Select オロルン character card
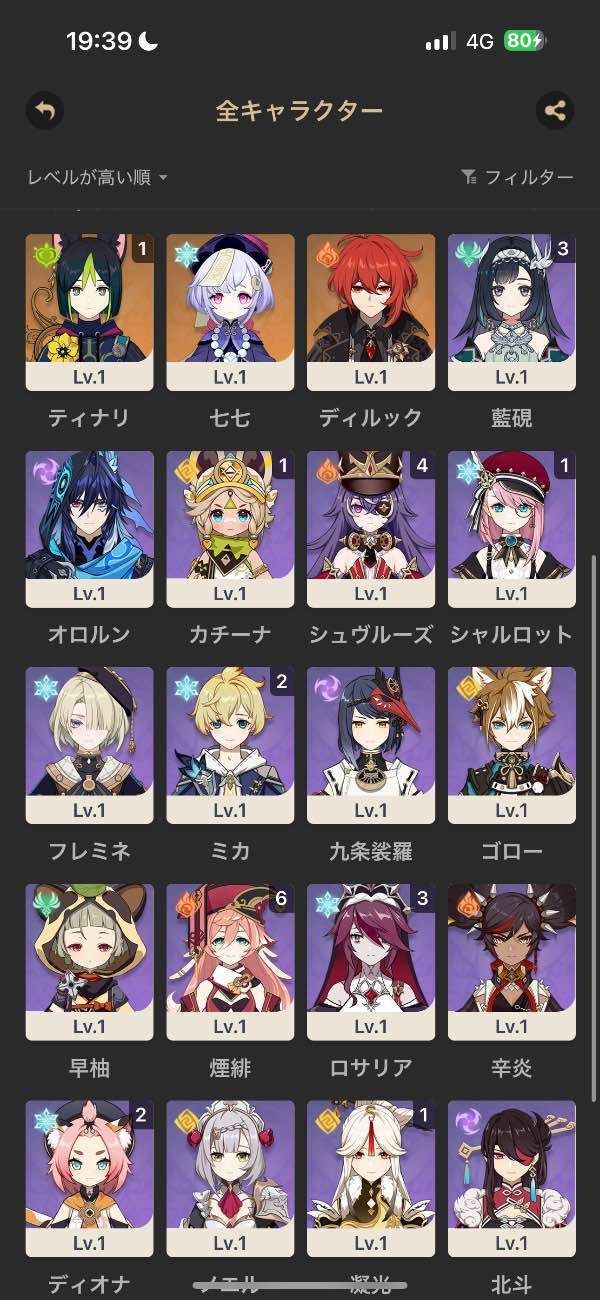600x1300 pixels. pos(89,528)
